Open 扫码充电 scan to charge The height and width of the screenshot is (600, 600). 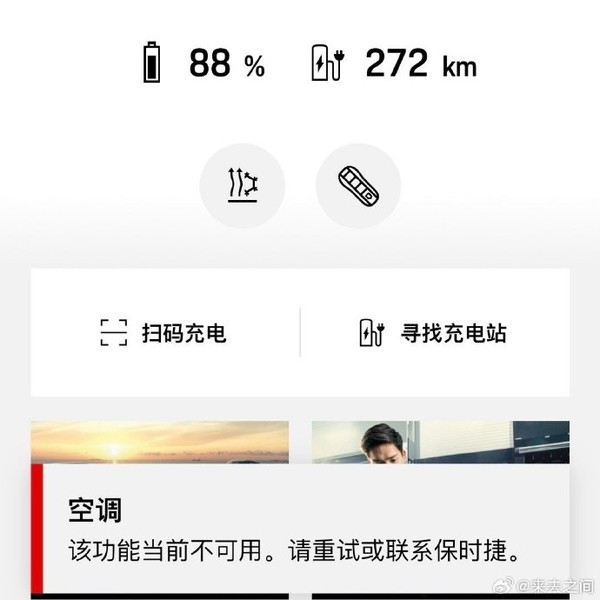click(164, 332)
